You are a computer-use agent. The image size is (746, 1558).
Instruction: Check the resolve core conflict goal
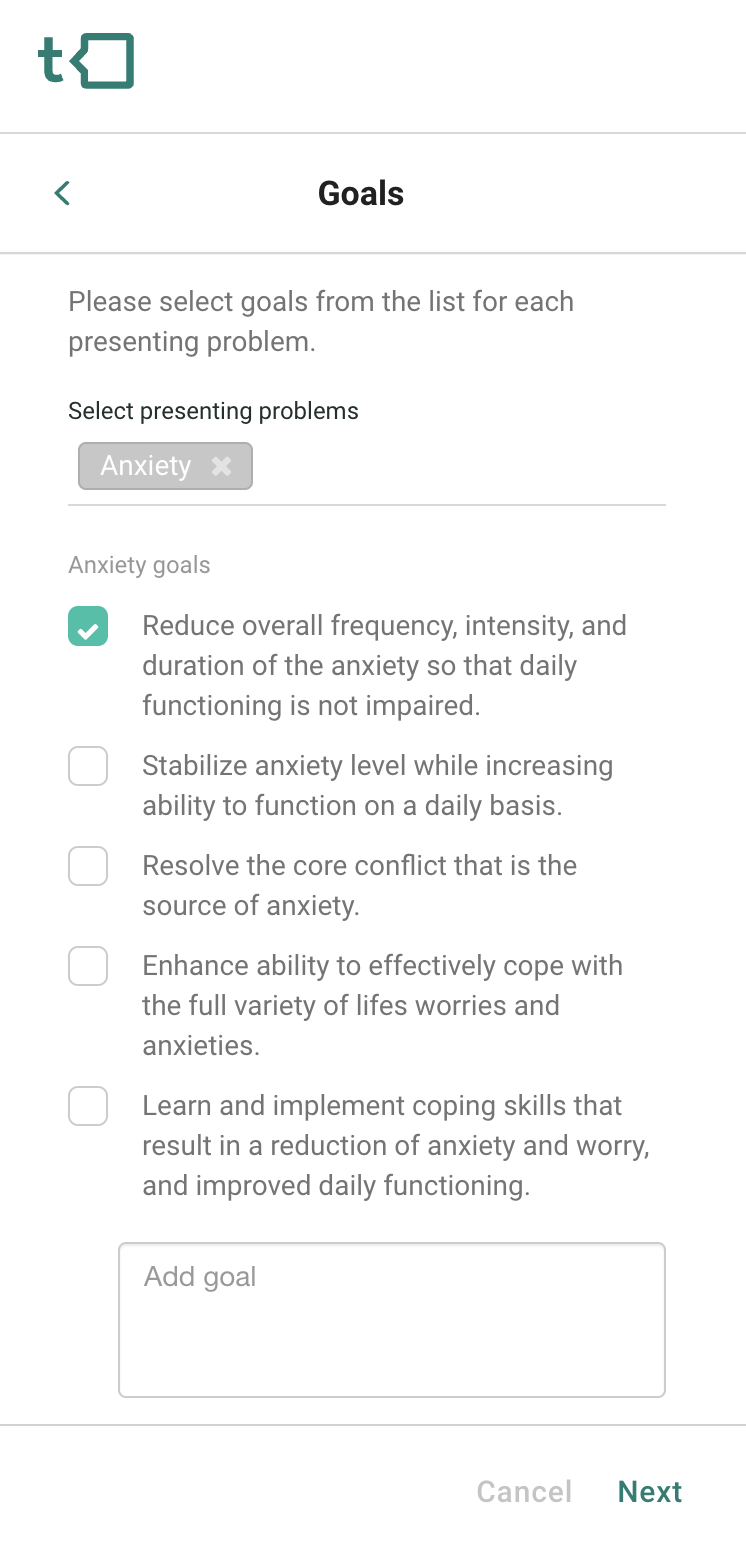click(88, 867)
